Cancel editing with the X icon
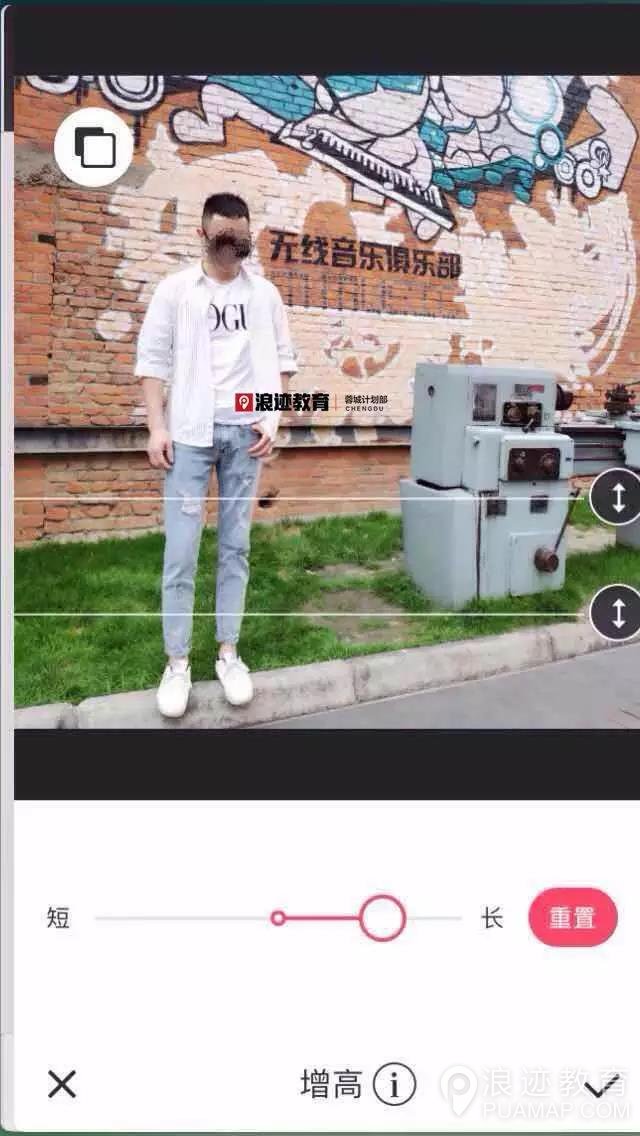Image resolution: width=640 pixels, height=1136 pixels. [62, 1084]
